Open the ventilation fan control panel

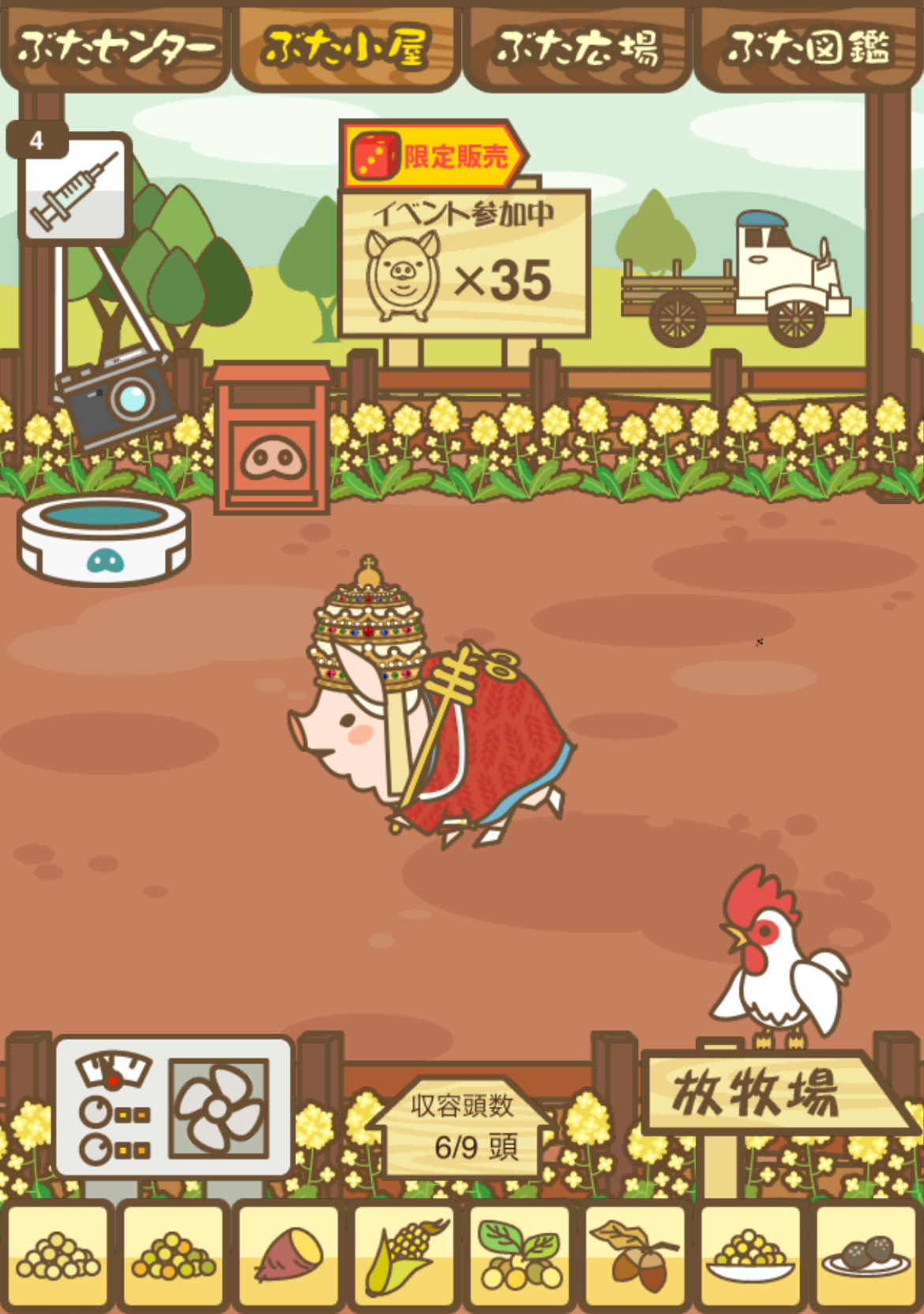tap(174, 1106)
